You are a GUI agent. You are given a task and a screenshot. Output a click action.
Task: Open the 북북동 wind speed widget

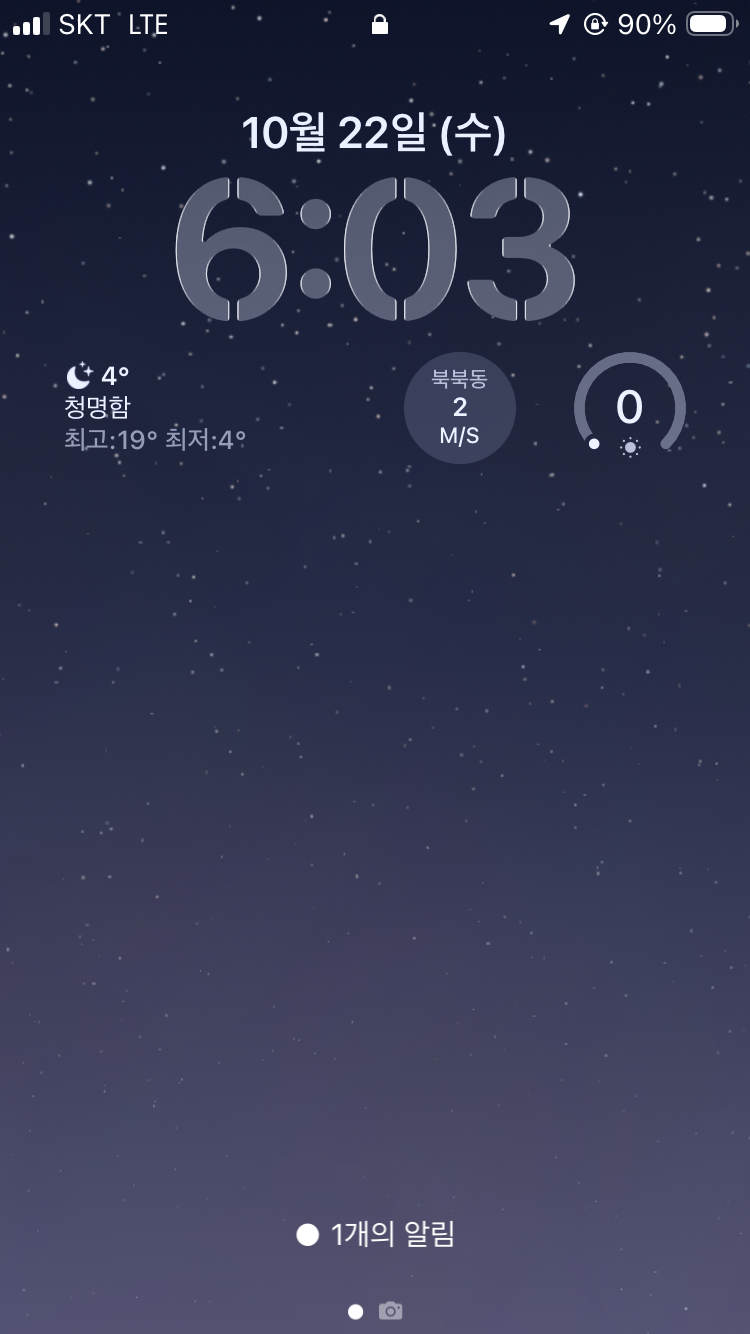(x=460, y=408)
